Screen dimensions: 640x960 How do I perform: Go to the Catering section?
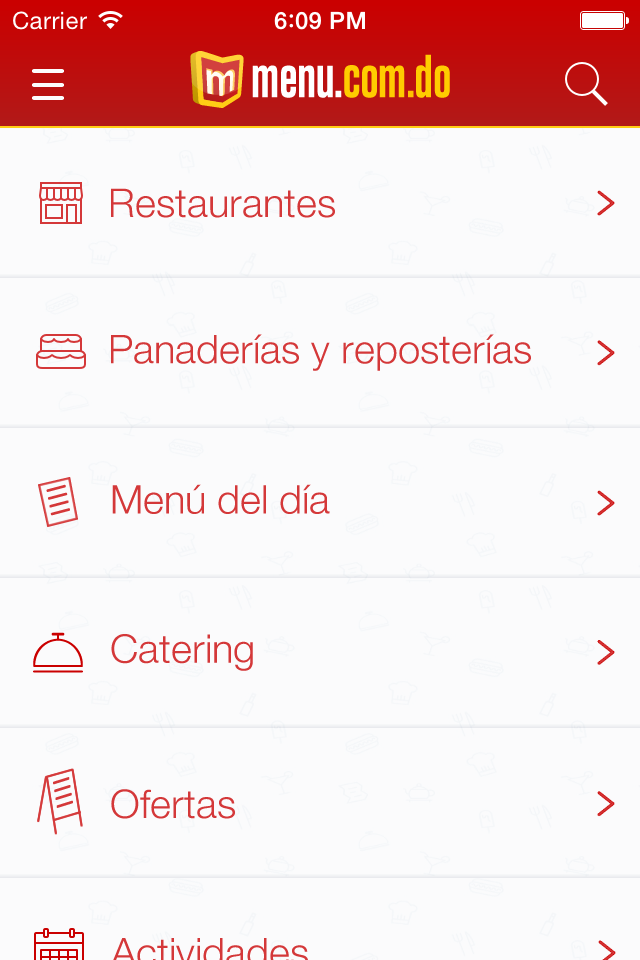pos(320,652)
